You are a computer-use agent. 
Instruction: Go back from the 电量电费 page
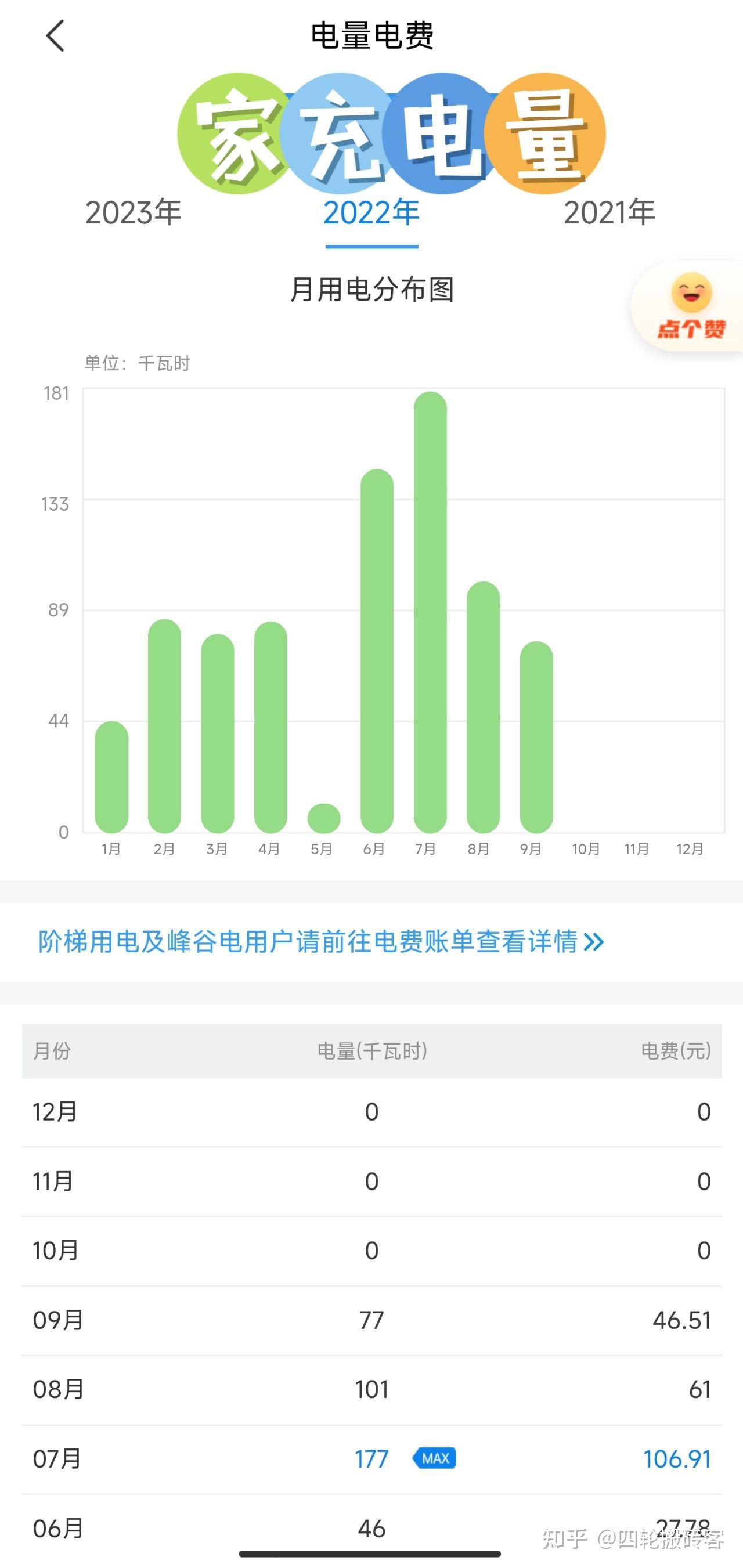tap(55, 36)
